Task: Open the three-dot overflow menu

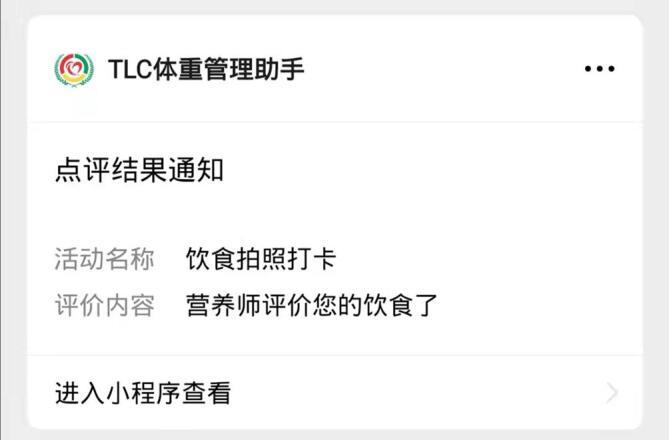Action: point(599,69)
